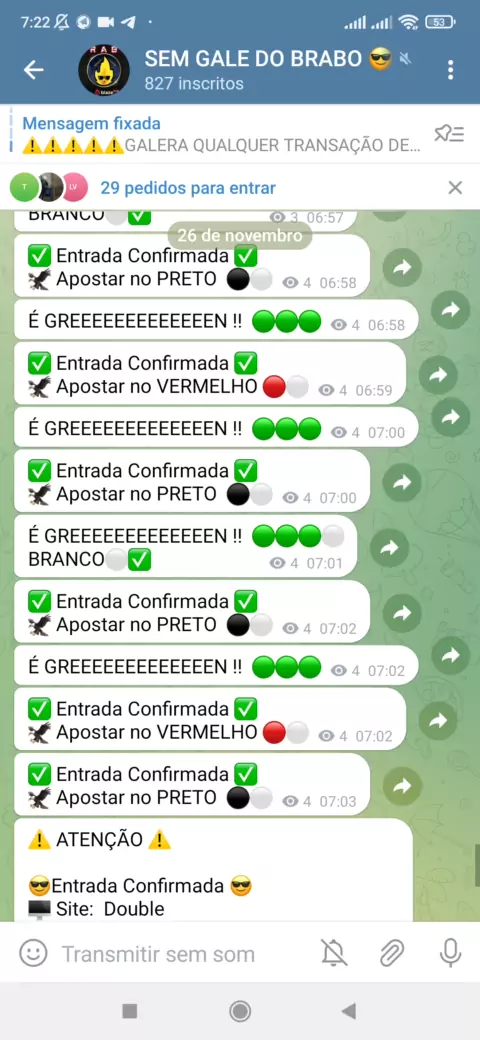Toggle silent broadcast bell icon
480x1040 pixels.
(334, 954)
